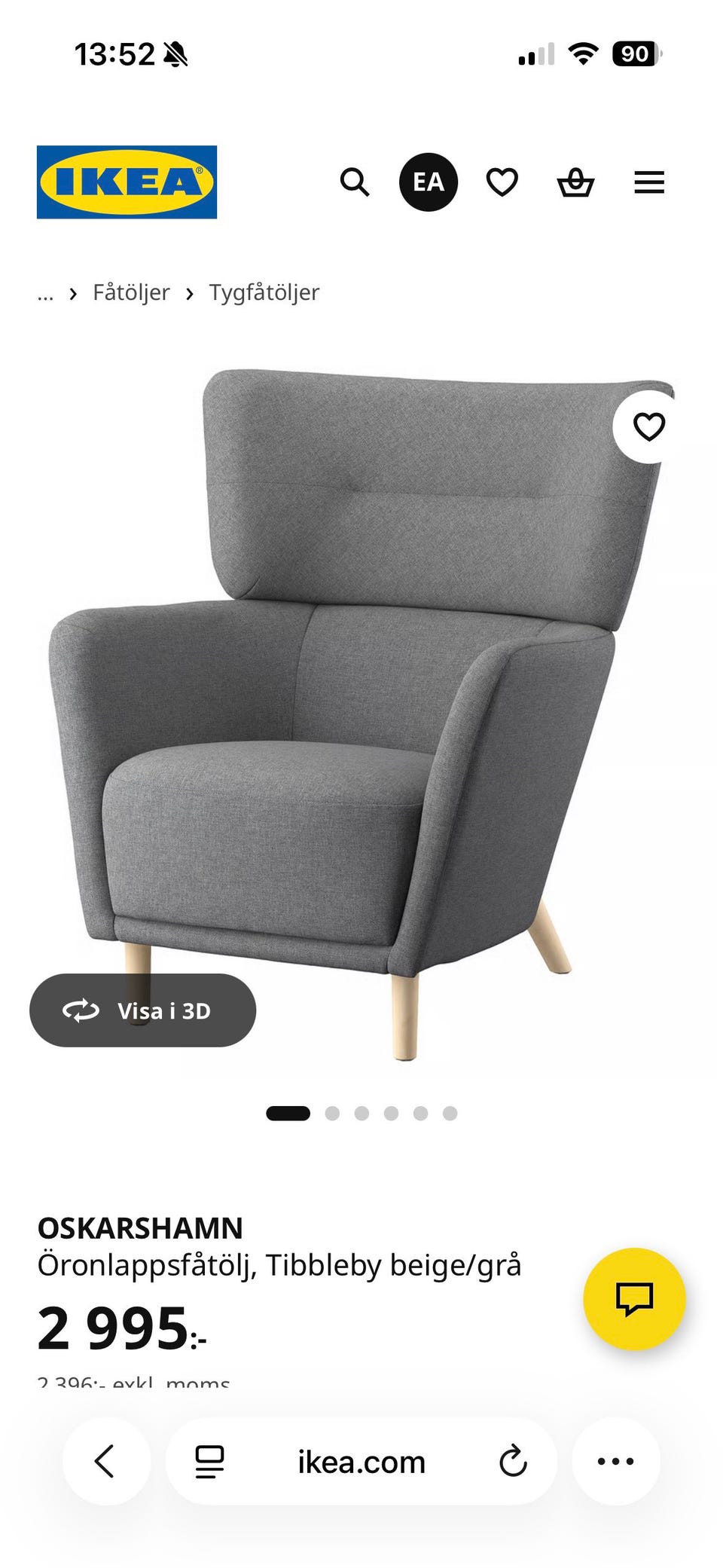The height and width of the screenshot is (1568, 723).
Task: Open the browser more options menu
Action: 616,1460
